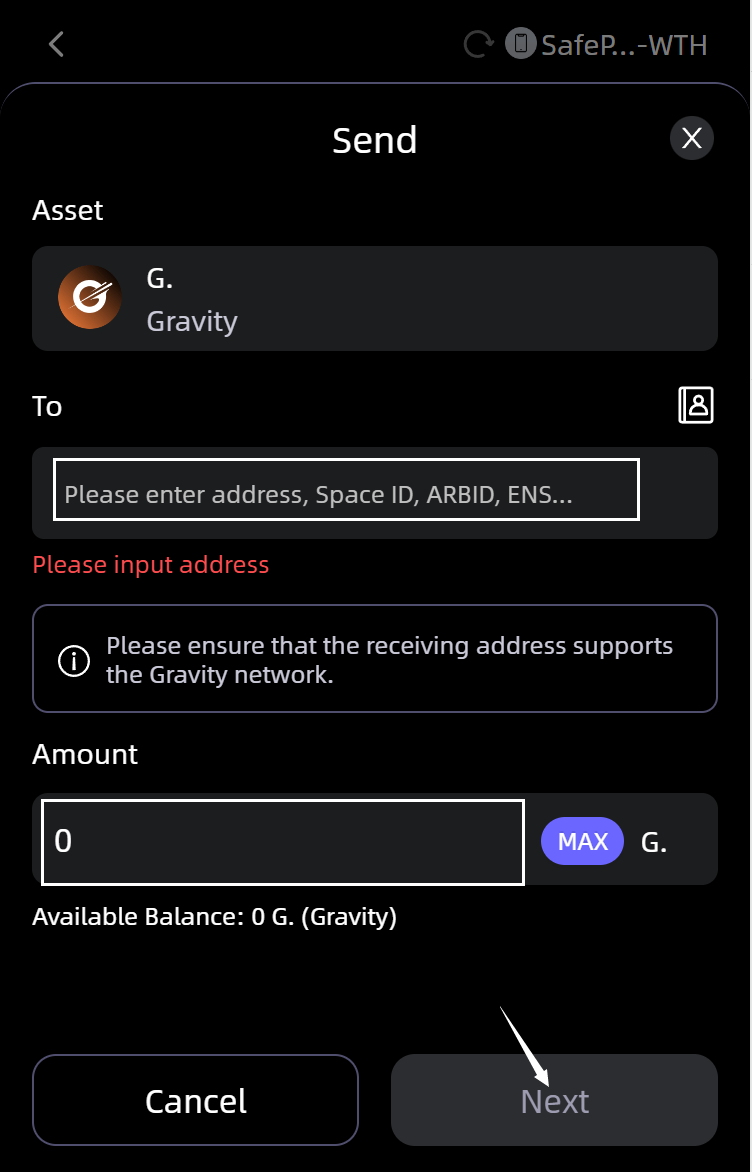Select the Gravity asset row
Viewport: 752px width, 1172px height.
pyautogui.click(x=374, y=298)
